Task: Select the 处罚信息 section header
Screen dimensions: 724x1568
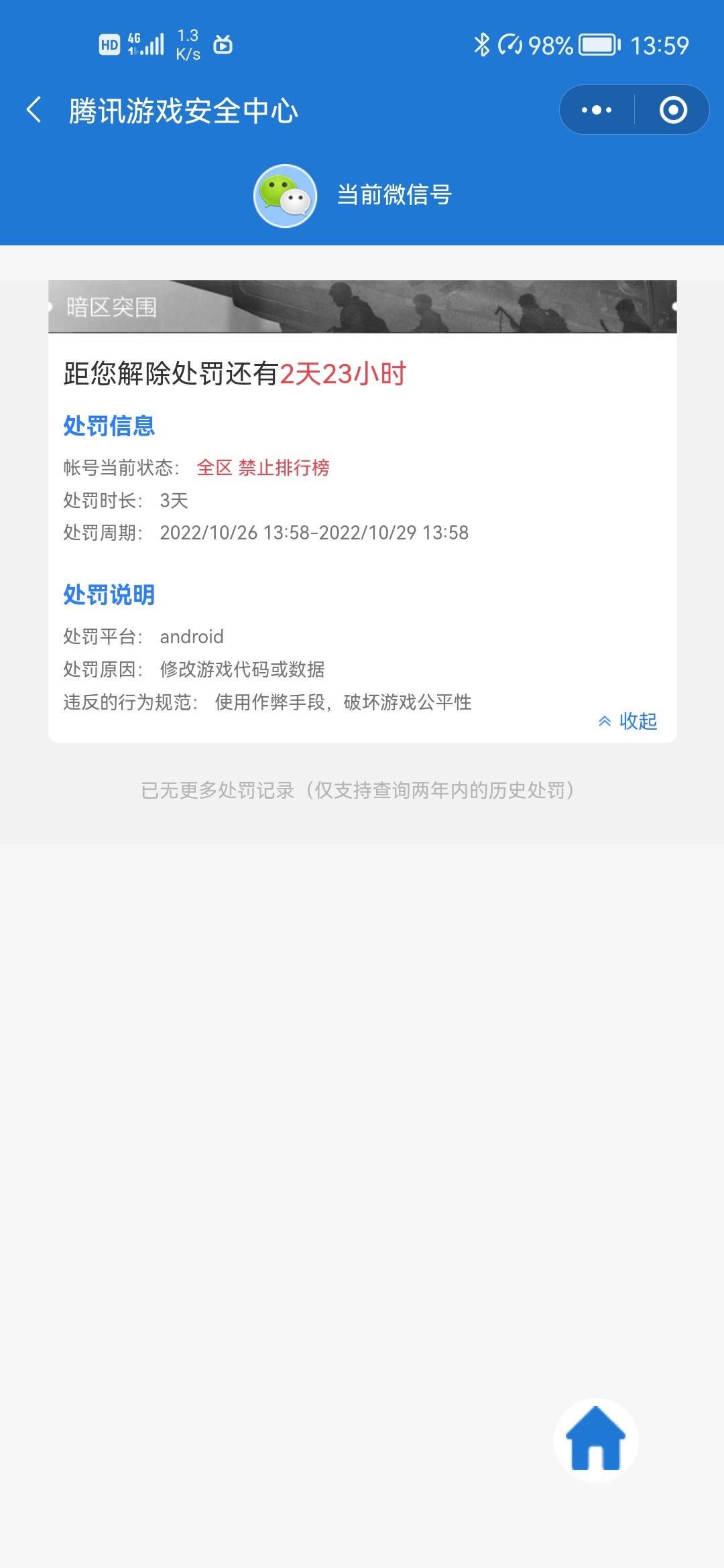Action: tap(108, 427)
